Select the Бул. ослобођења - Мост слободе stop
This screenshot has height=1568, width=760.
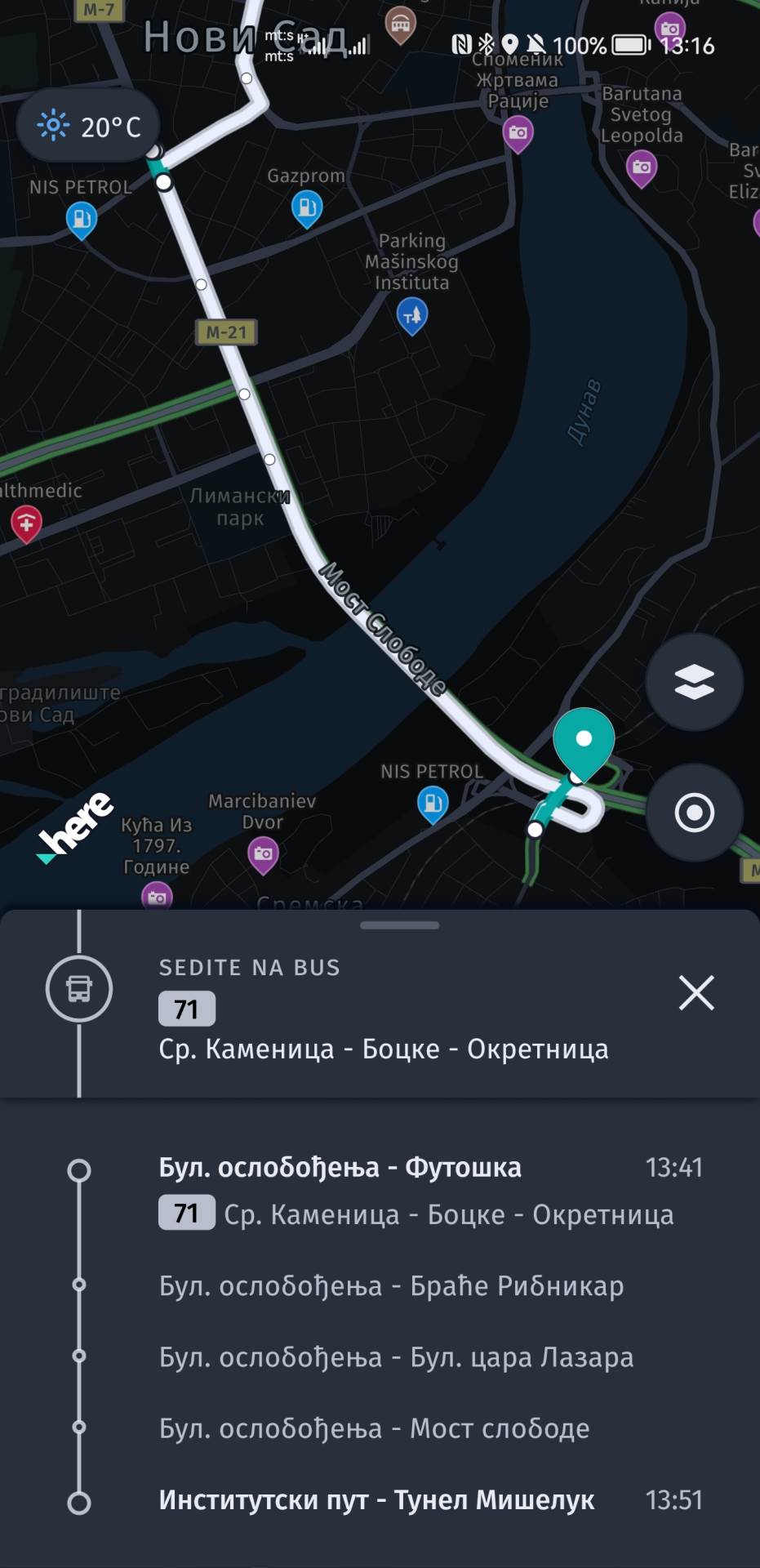pyautogui.click(x=374, y=1428)
